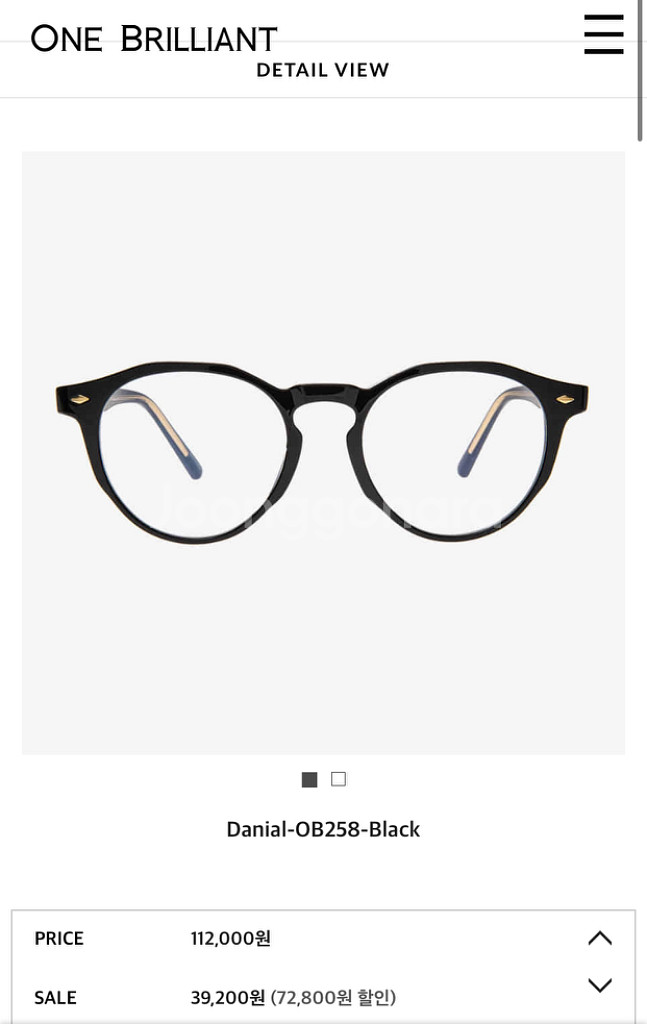Go to One Brilliant home via logo
Viewport: 647px width, 1024px height.
(154, 39)
